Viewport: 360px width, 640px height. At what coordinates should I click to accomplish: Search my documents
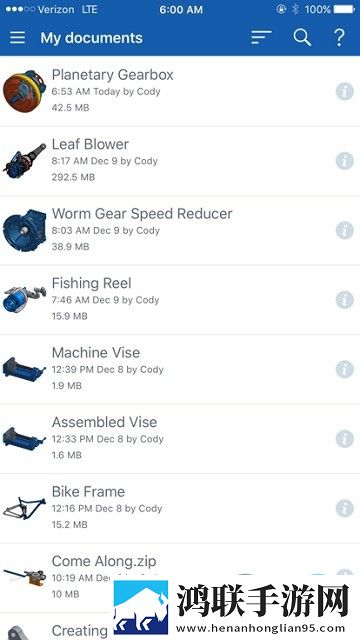click(x=302, y=38)
